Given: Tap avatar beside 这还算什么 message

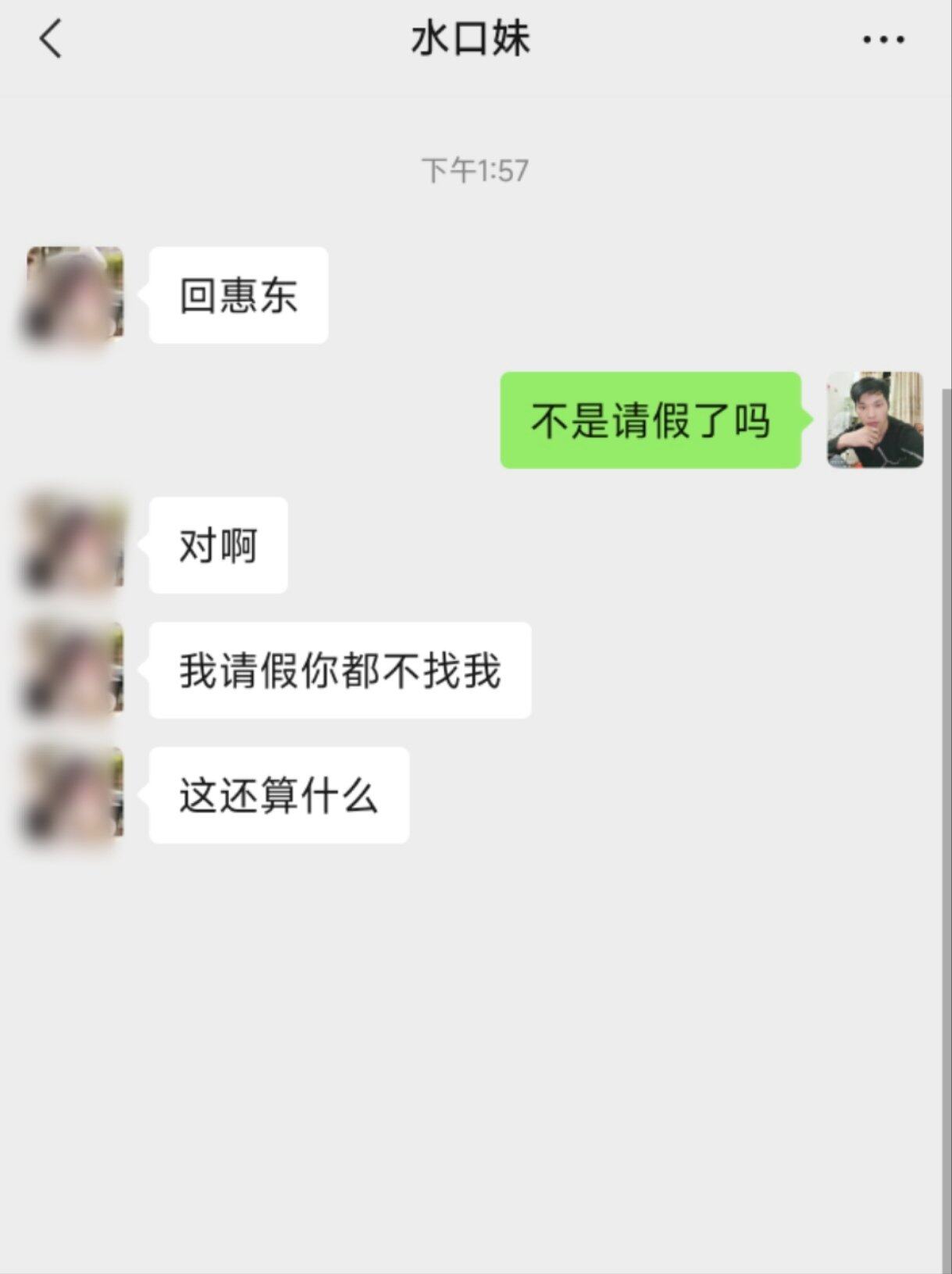Looking at the screenshot, I should tap(75, 794).
